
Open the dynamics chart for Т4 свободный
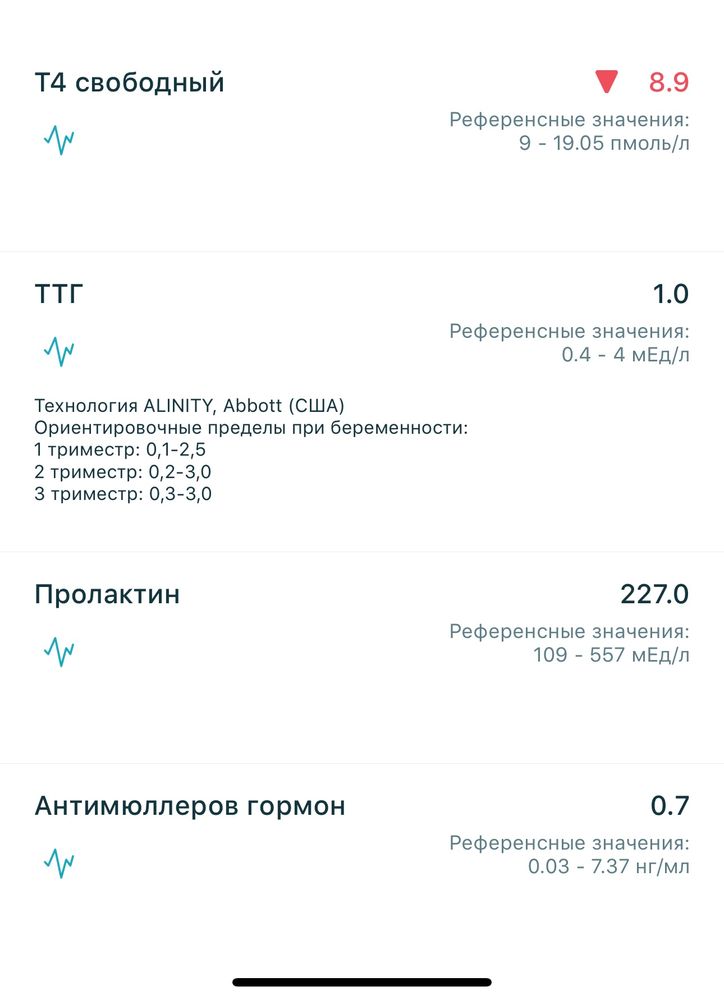[x=58, y=140]
